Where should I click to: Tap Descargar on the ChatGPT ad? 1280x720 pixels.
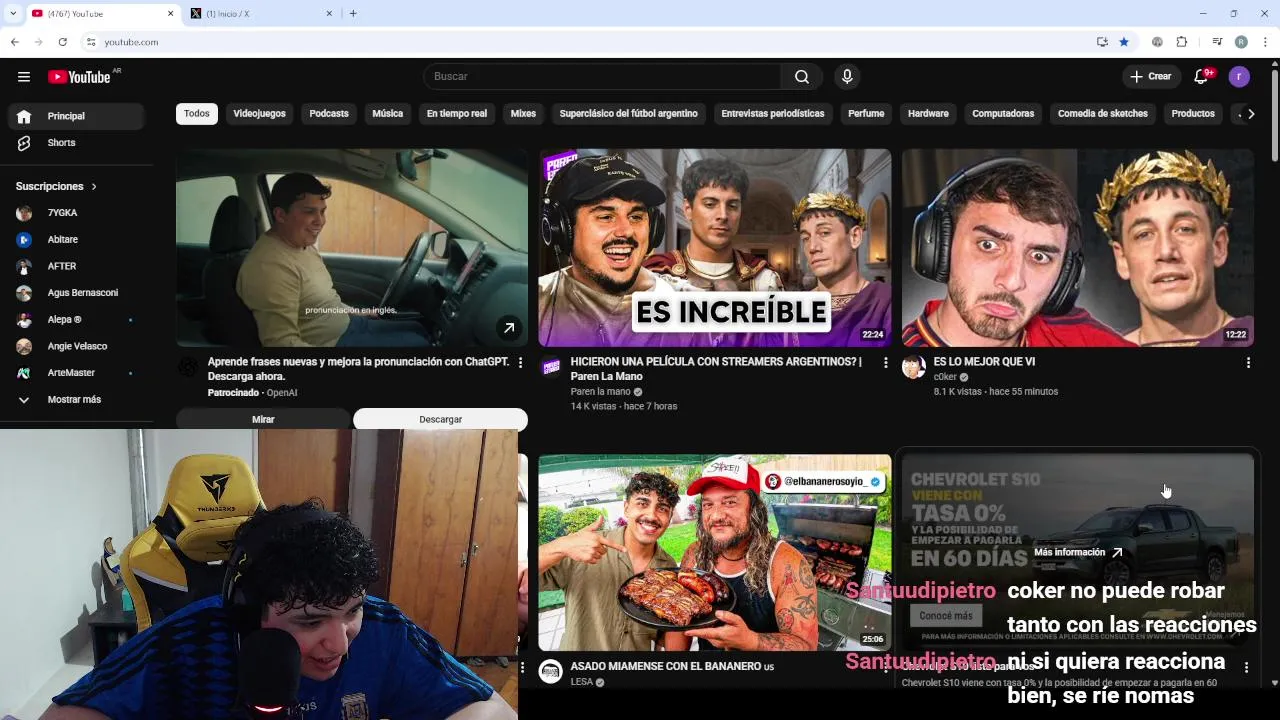click(x=440, y=419)
